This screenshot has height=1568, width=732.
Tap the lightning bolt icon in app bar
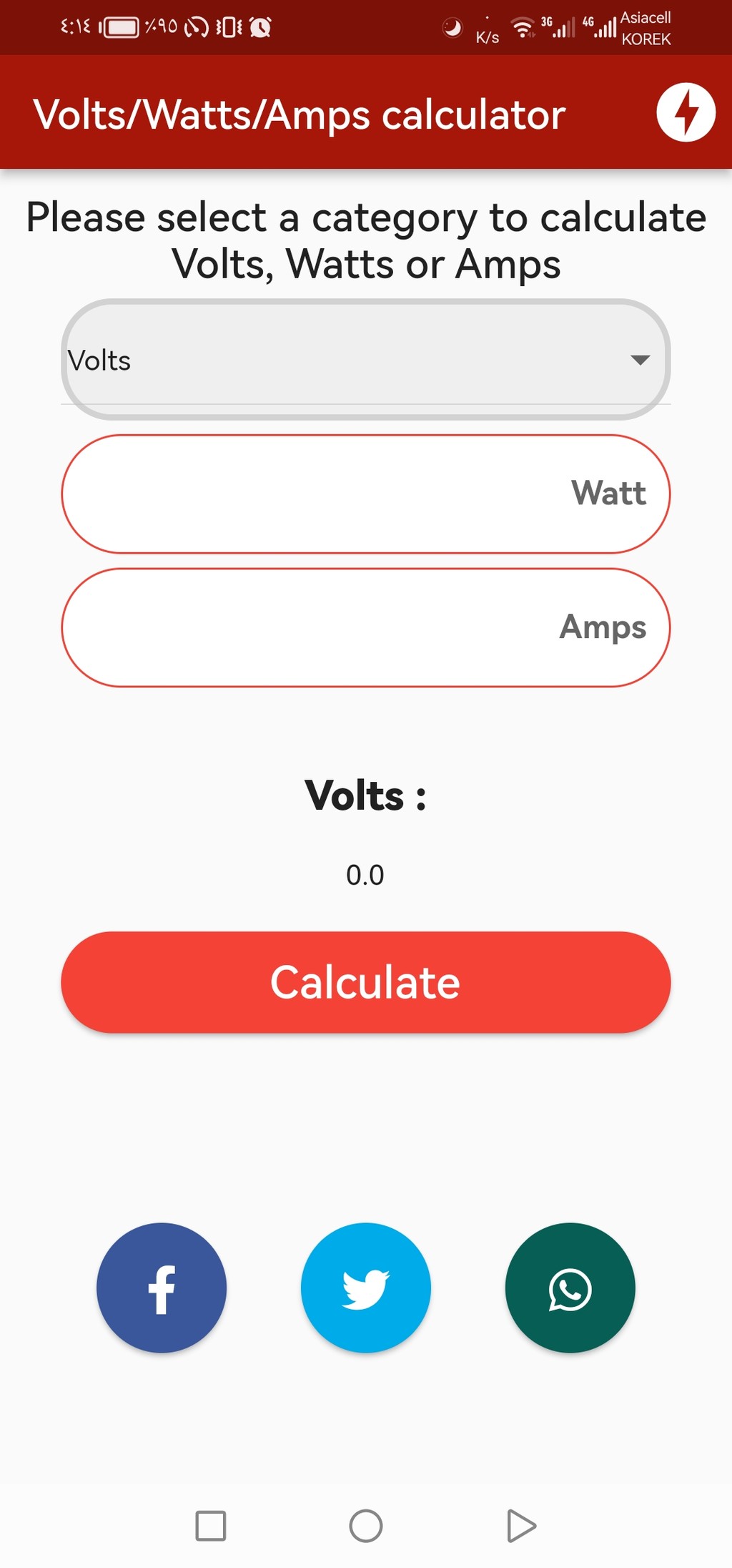[x=686, y=112]
